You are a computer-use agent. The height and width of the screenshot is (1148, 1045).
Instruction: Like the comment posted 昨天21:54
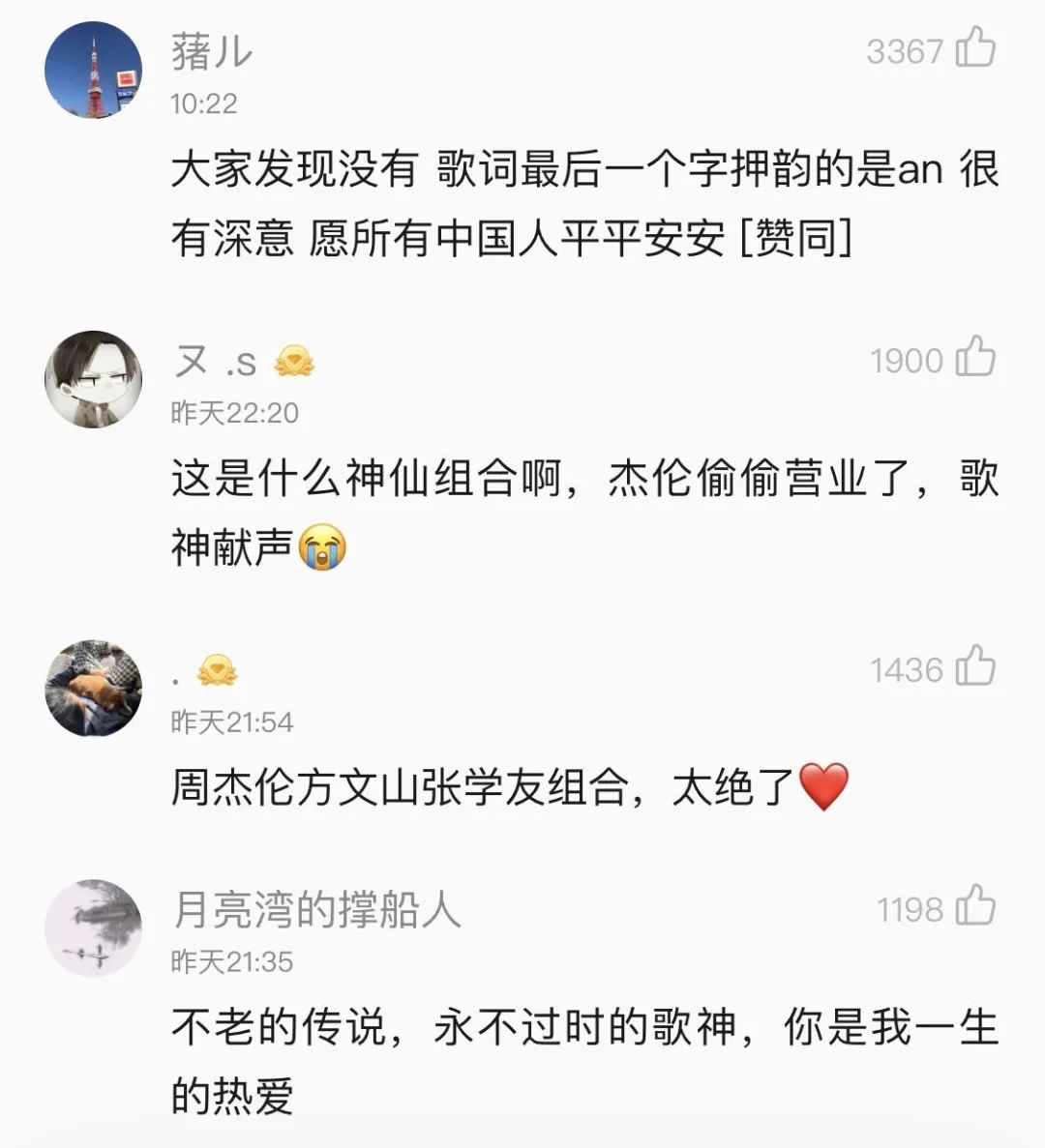(x=975, y=667)
